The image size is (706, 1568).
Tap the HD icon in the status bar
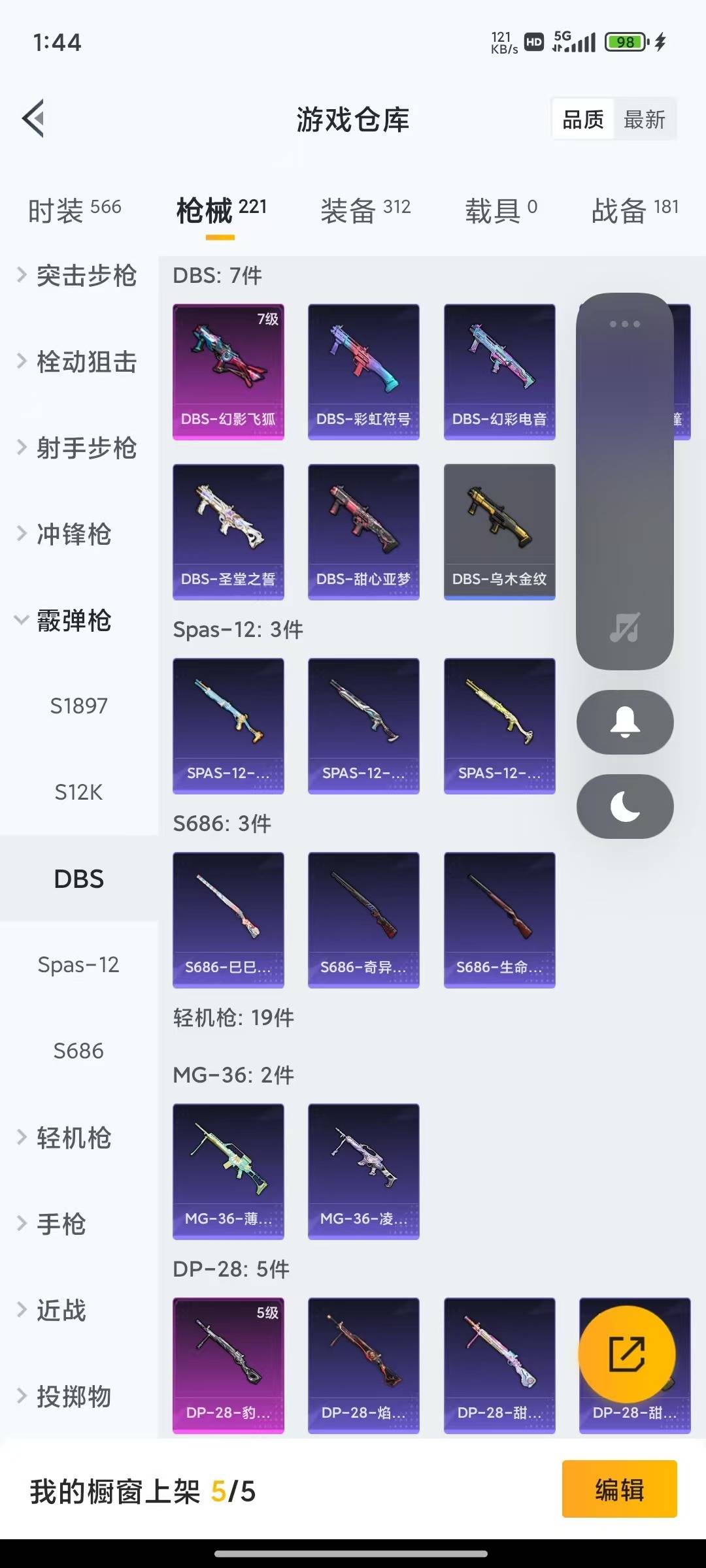coord(533,42)
